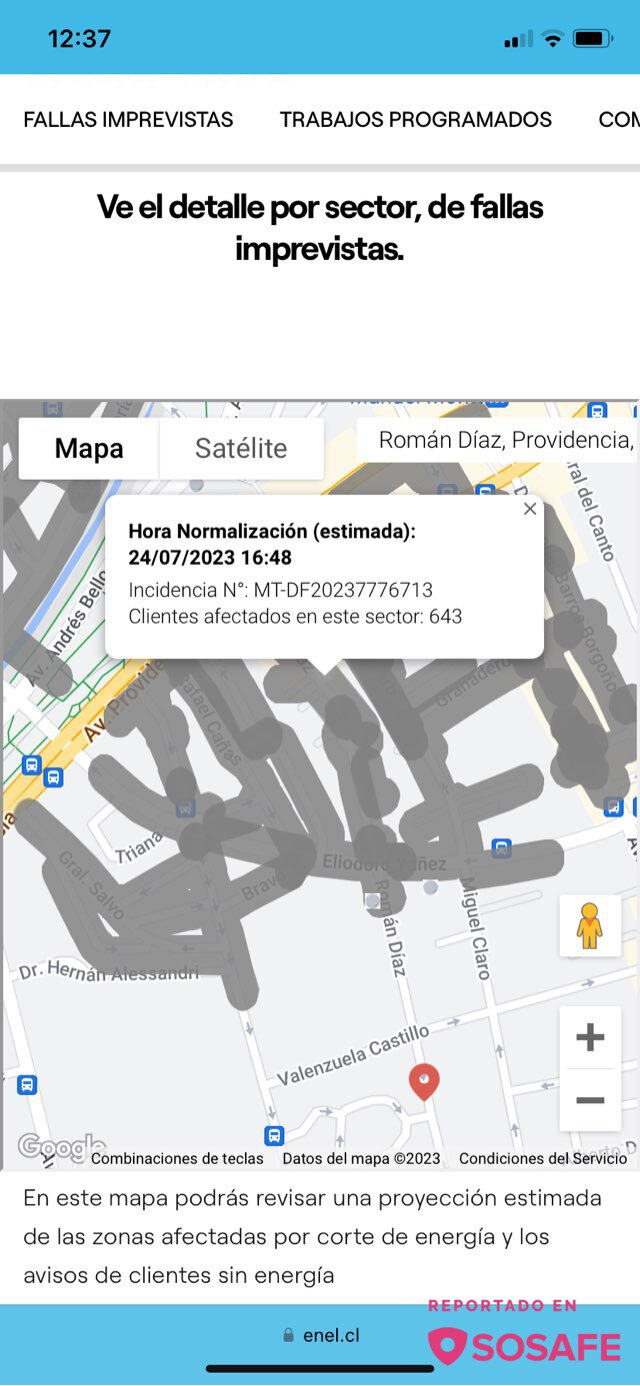
Task: Close the Hora Normalización info popup
Action: tap(530, 509)
